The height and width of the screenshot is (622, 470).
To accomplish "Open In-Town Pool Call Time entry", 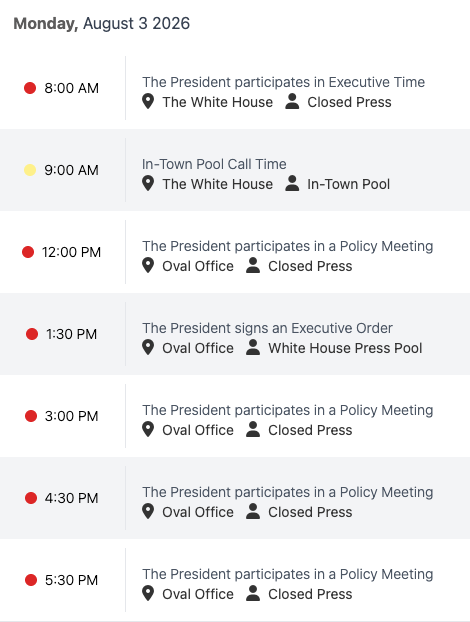I will [214, 164].
